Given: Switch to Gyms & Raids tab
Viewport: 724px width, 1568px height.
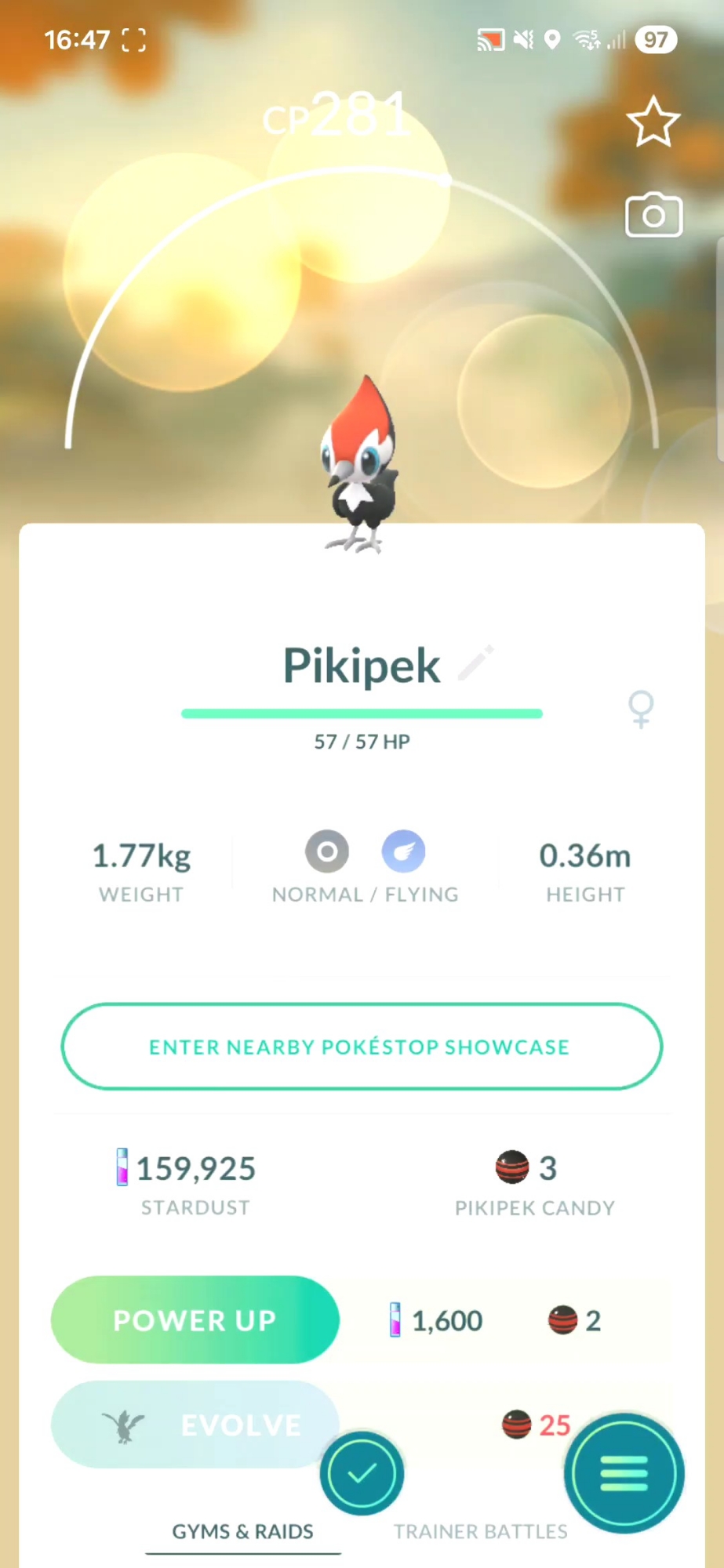Looking at the screenshot, I should 242,1531.
